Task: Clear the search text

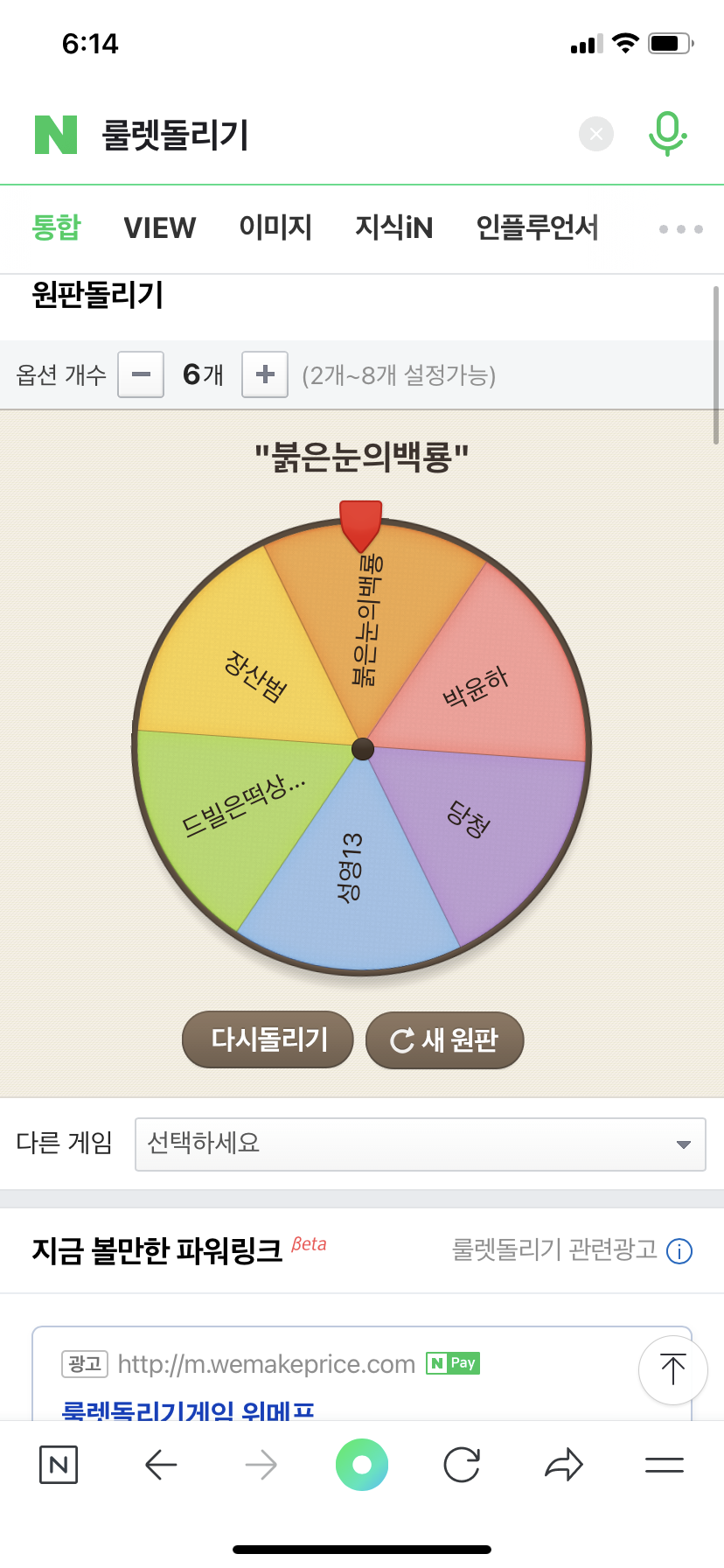Action: (x=596, y=134)
